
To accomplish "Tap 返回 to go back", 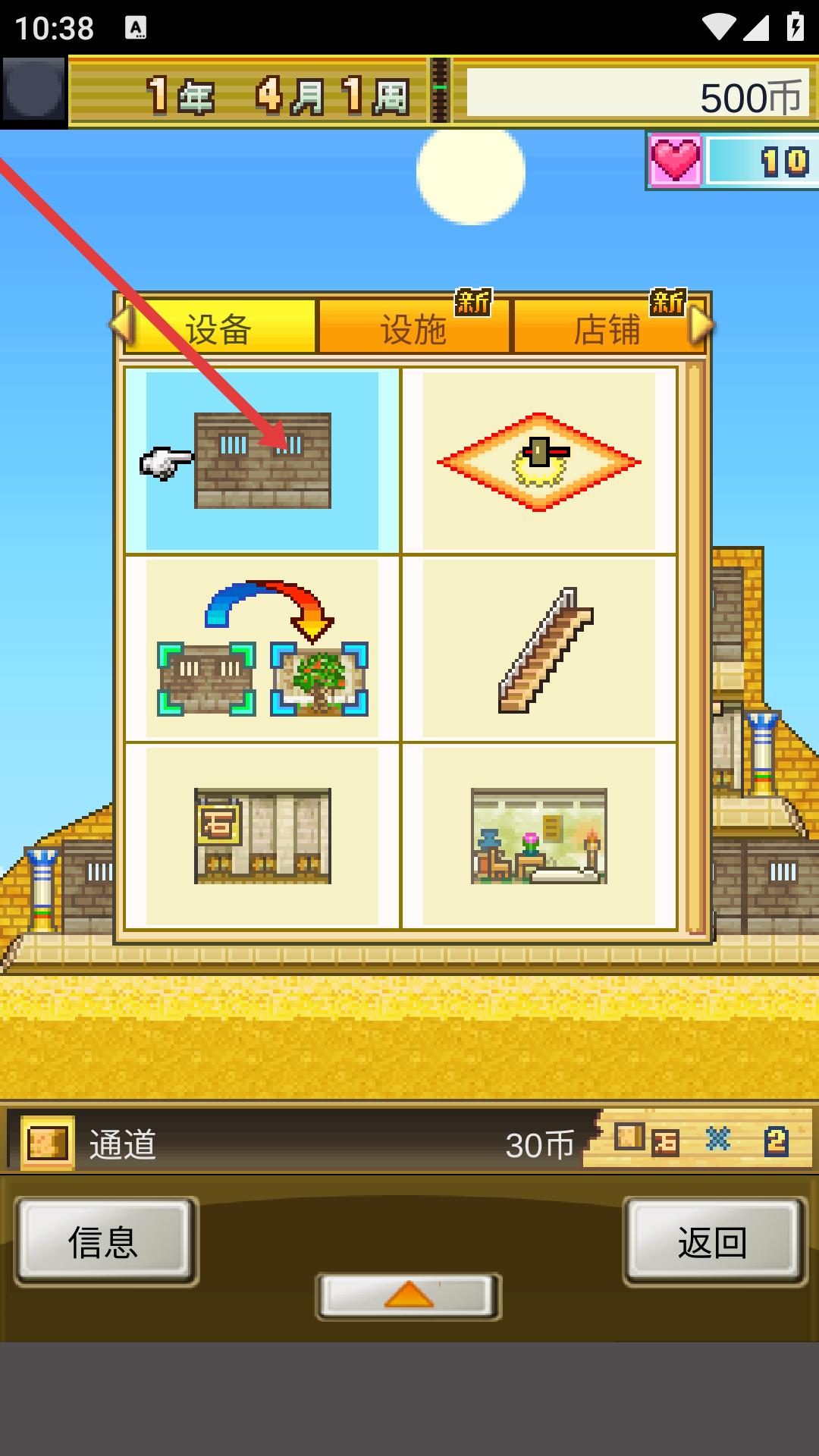I will (714, 1241).
